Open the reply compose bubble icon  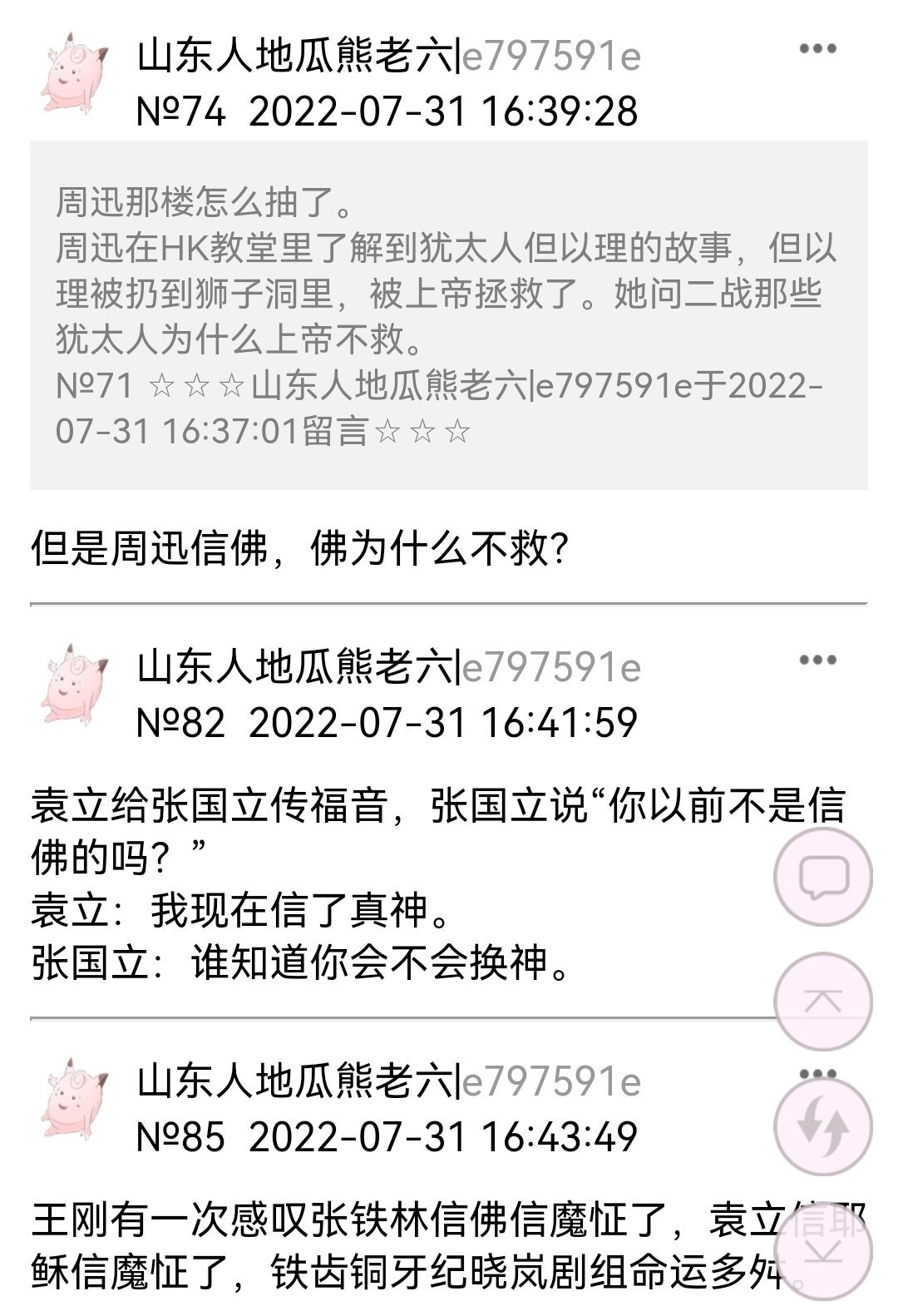pos(823,876)
